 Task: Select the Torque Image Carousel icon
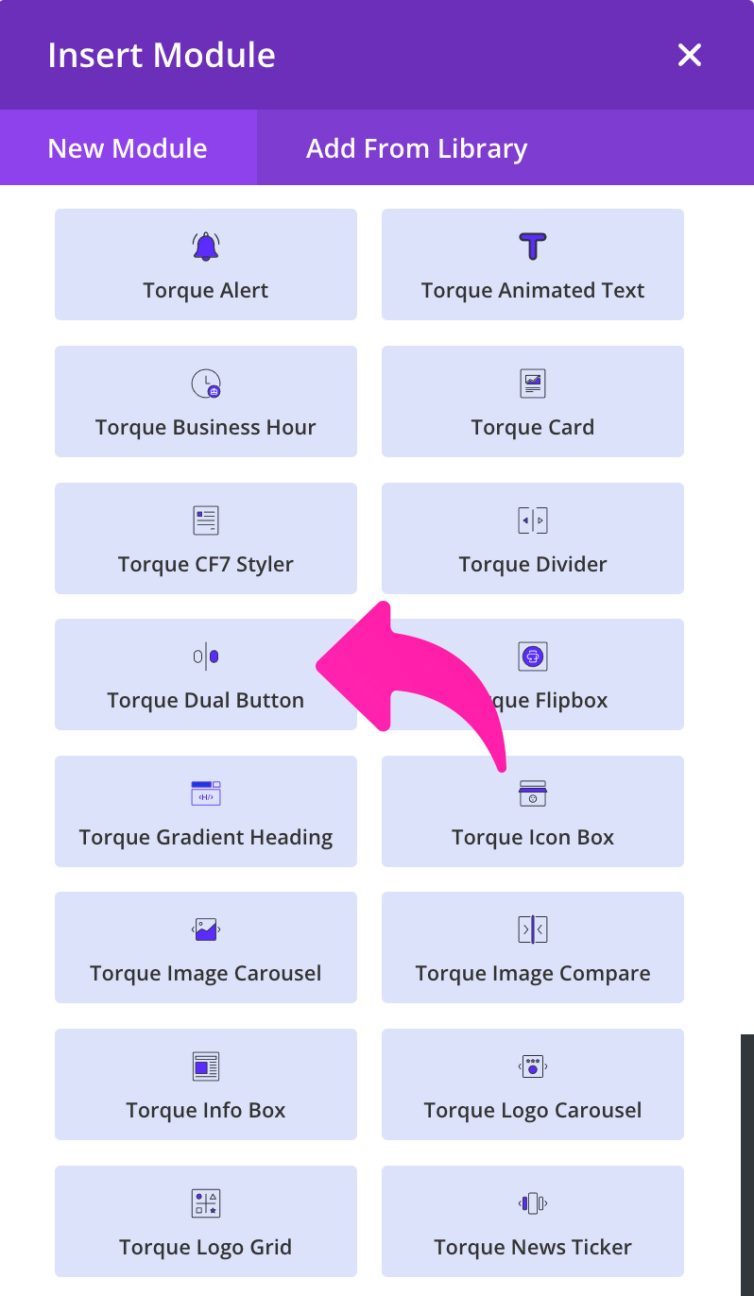(x=206, y=927)
